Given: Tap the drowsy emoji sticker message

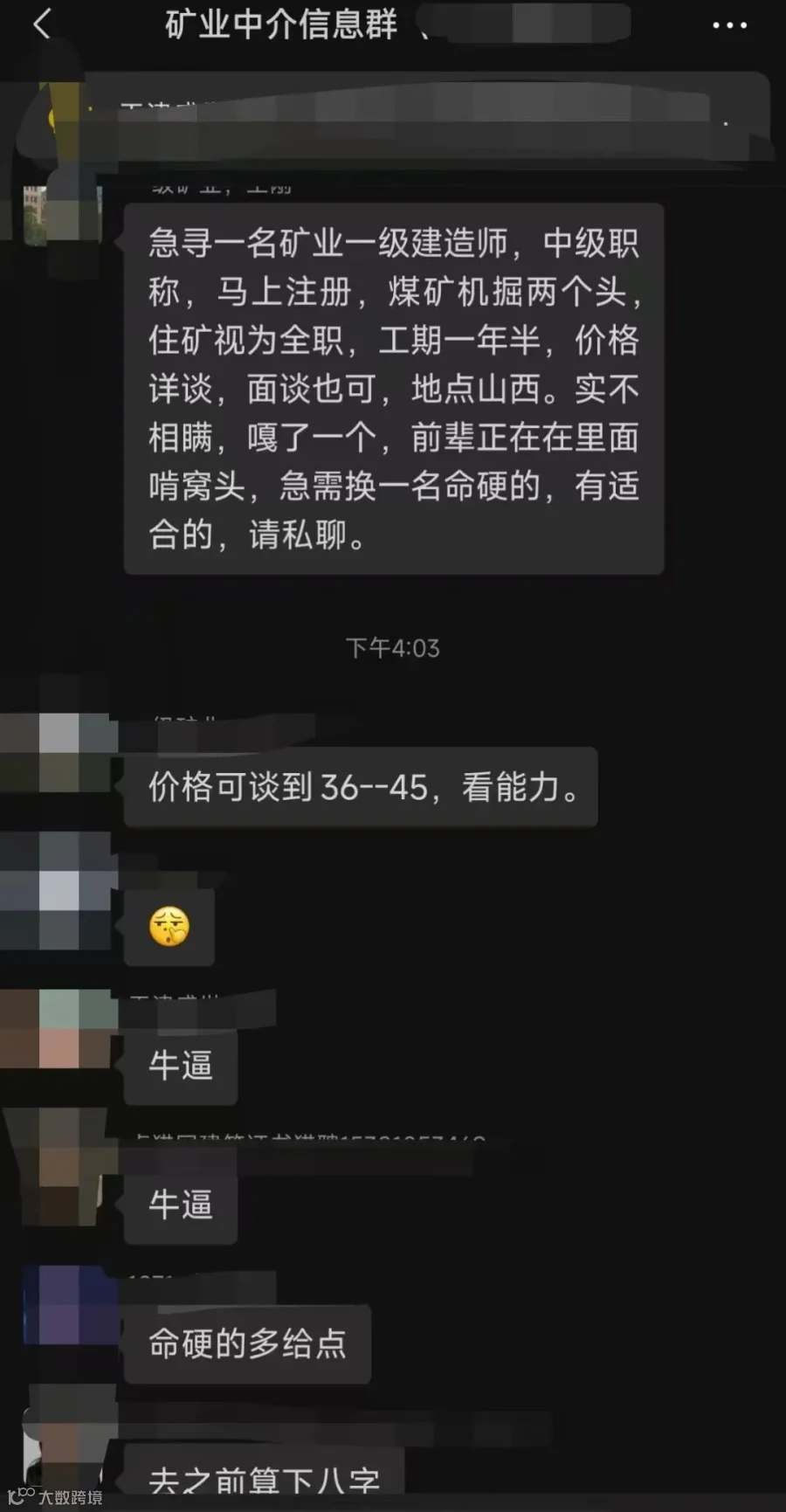Looking at the screenshot, I should (169, 927).
